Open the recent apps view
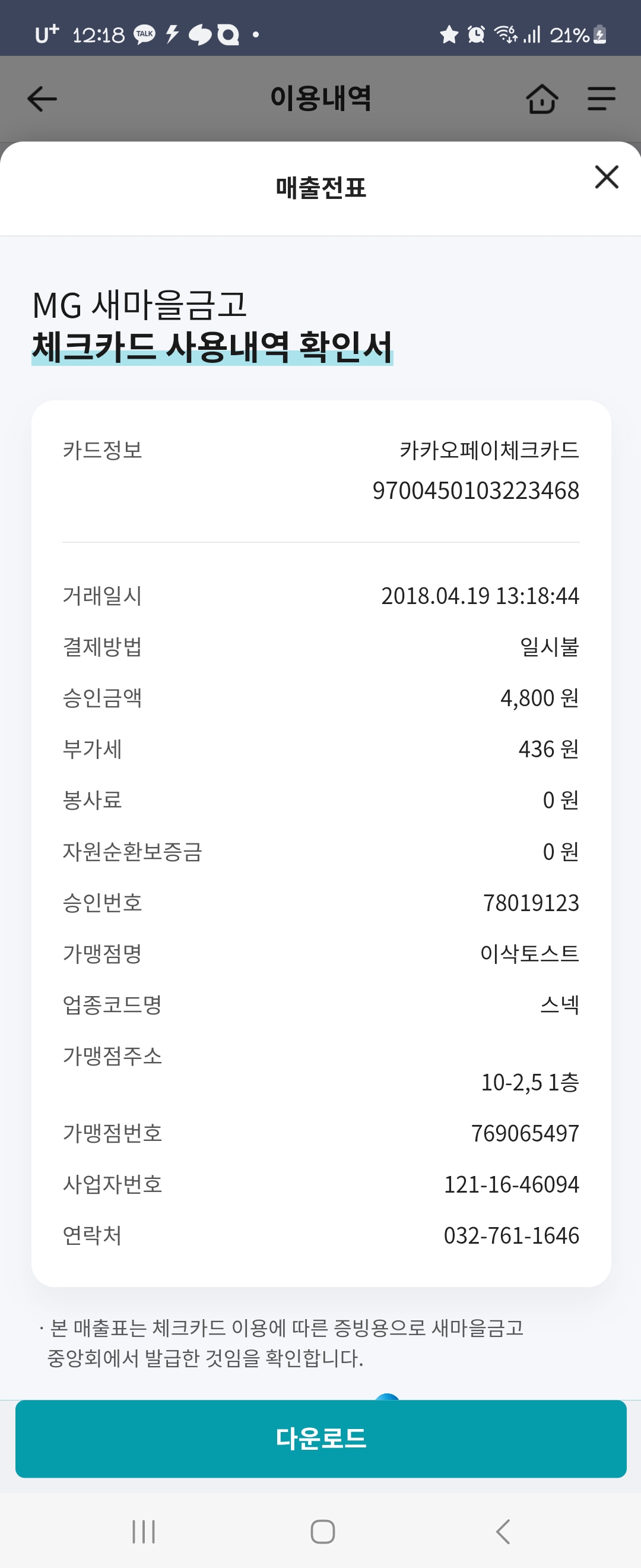The image size is (641, 1568). pos(144,1532)
